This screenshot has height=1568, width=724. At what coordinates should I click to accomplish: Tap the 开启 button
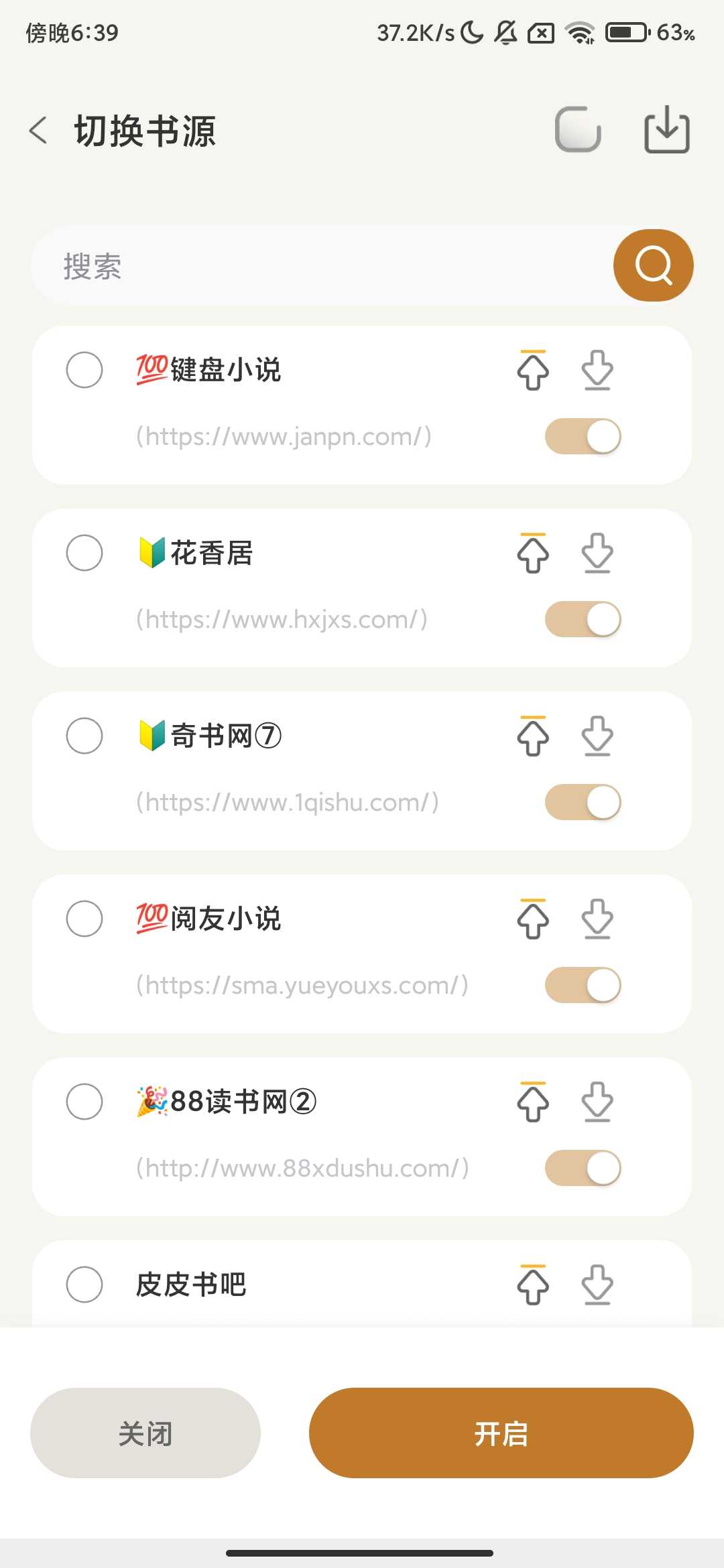click(502, 1433)
